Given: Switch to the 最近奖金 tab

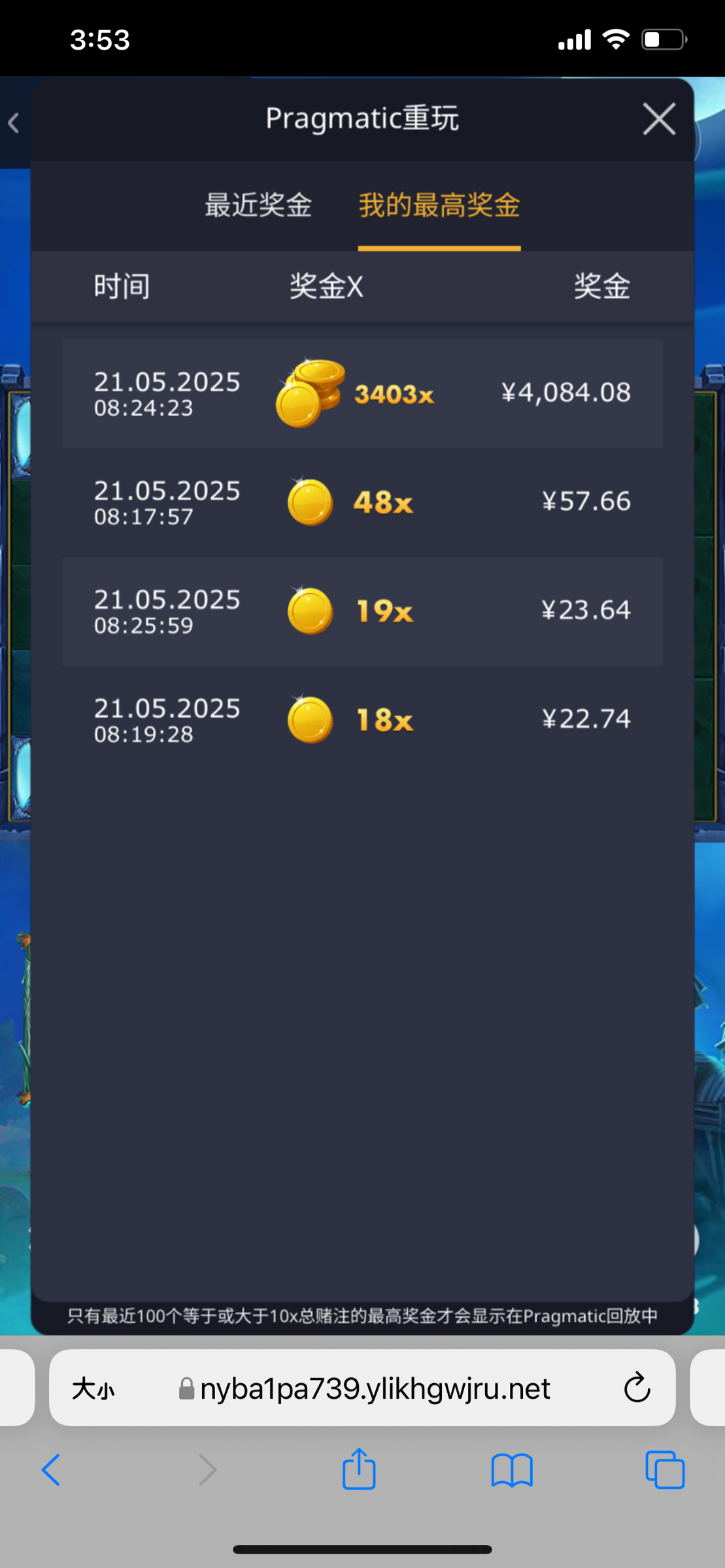Looking at the screenshot, I should [x=258, y=205].
